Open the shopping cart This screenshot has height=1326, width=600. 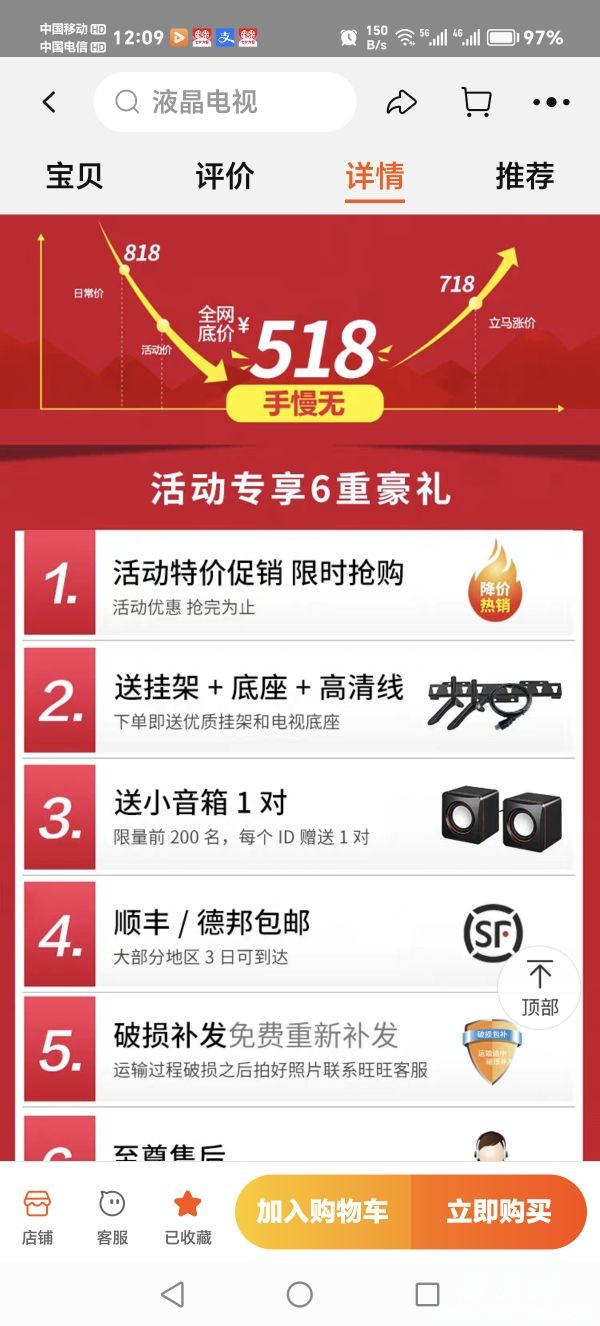476,102
